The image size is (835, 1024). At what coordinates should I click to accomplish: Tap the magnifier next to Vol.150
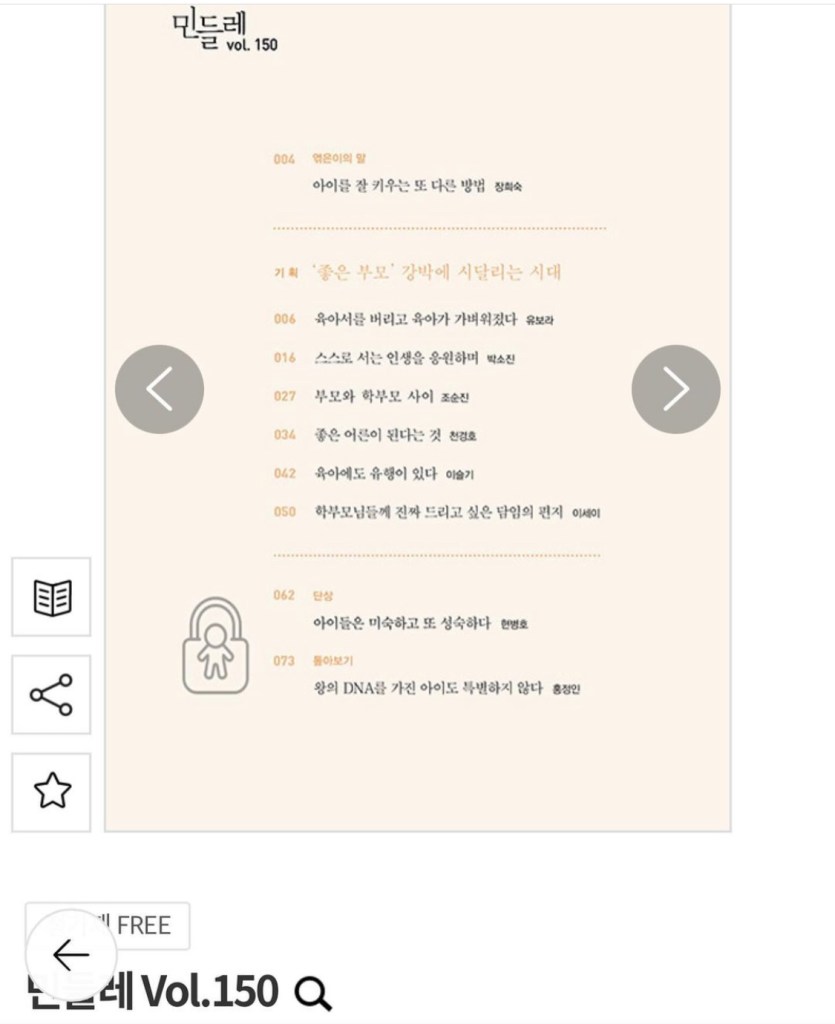(313, 994)
